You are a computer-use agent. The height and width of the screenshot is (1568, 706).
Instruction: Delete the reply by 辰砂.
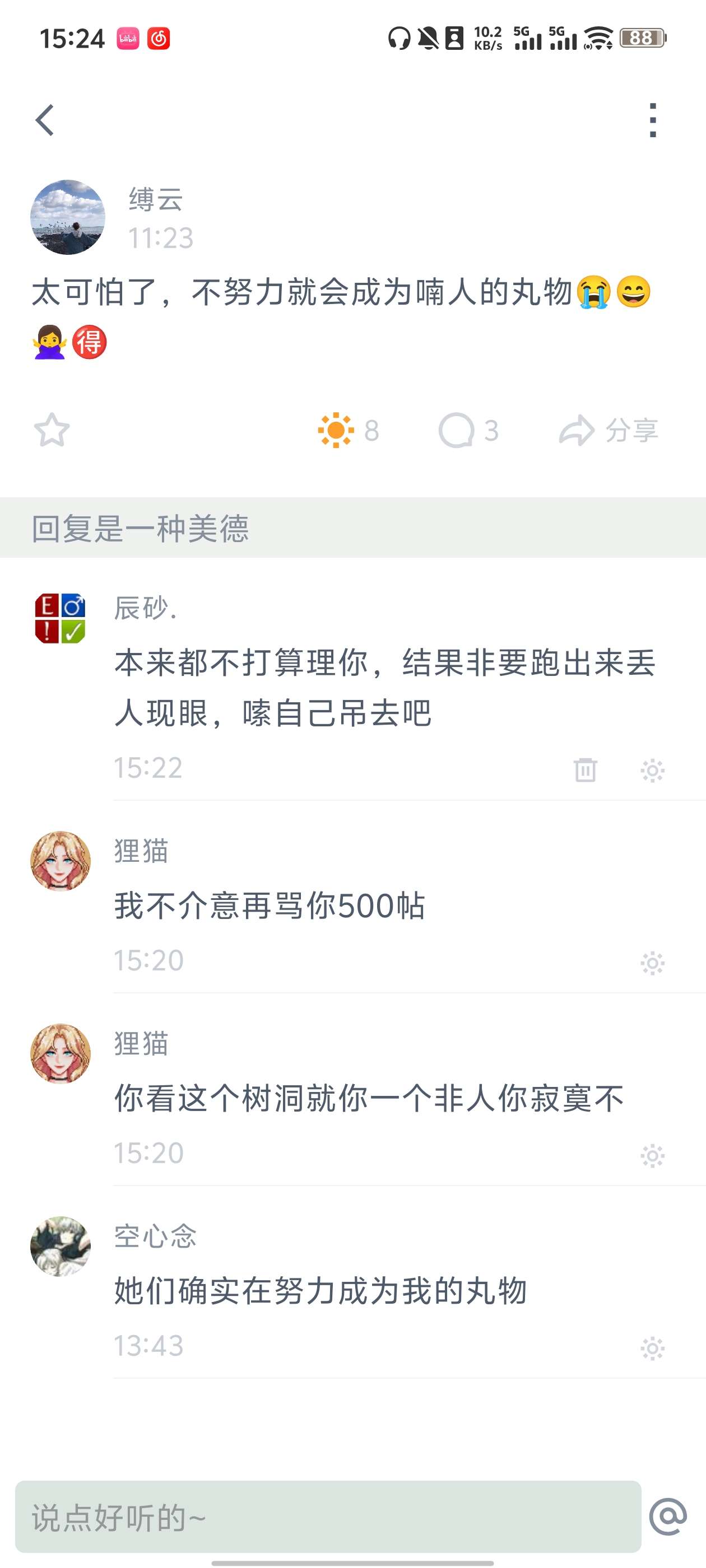(x=585, y=769)
